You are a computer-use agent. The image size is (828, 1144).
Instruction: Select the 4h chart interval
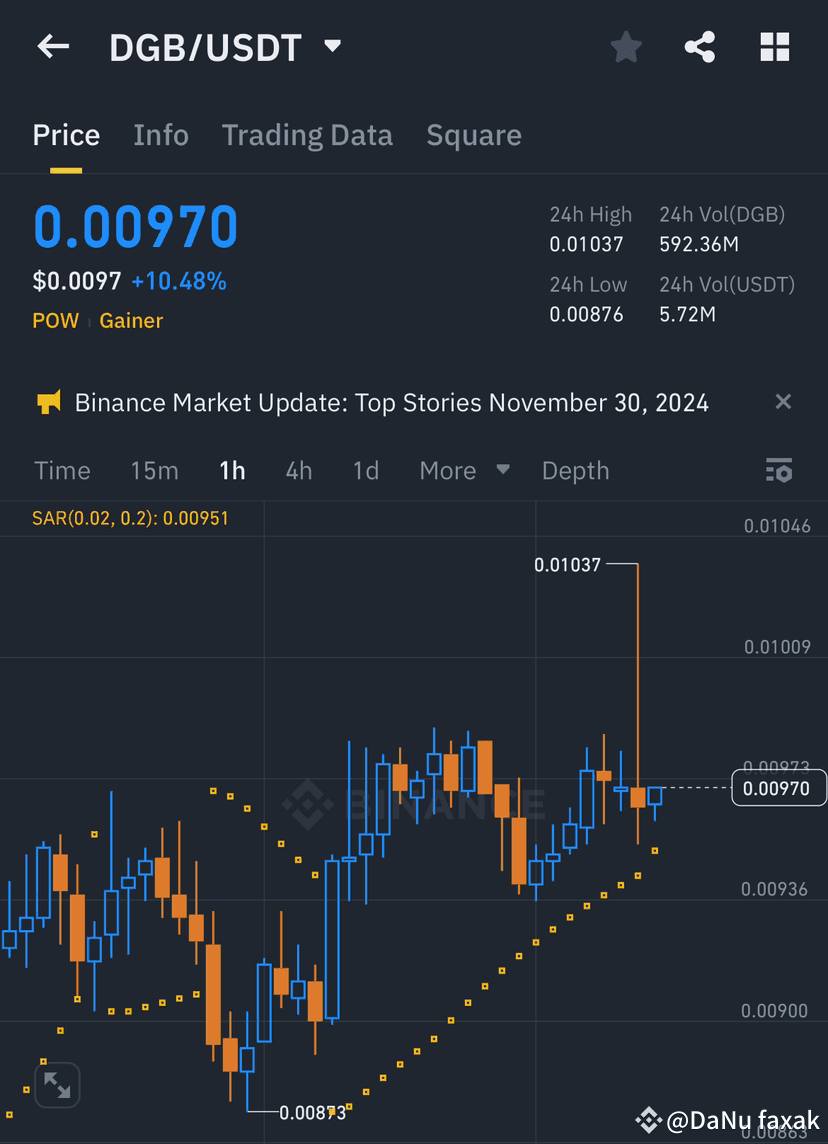click(298, 470)
